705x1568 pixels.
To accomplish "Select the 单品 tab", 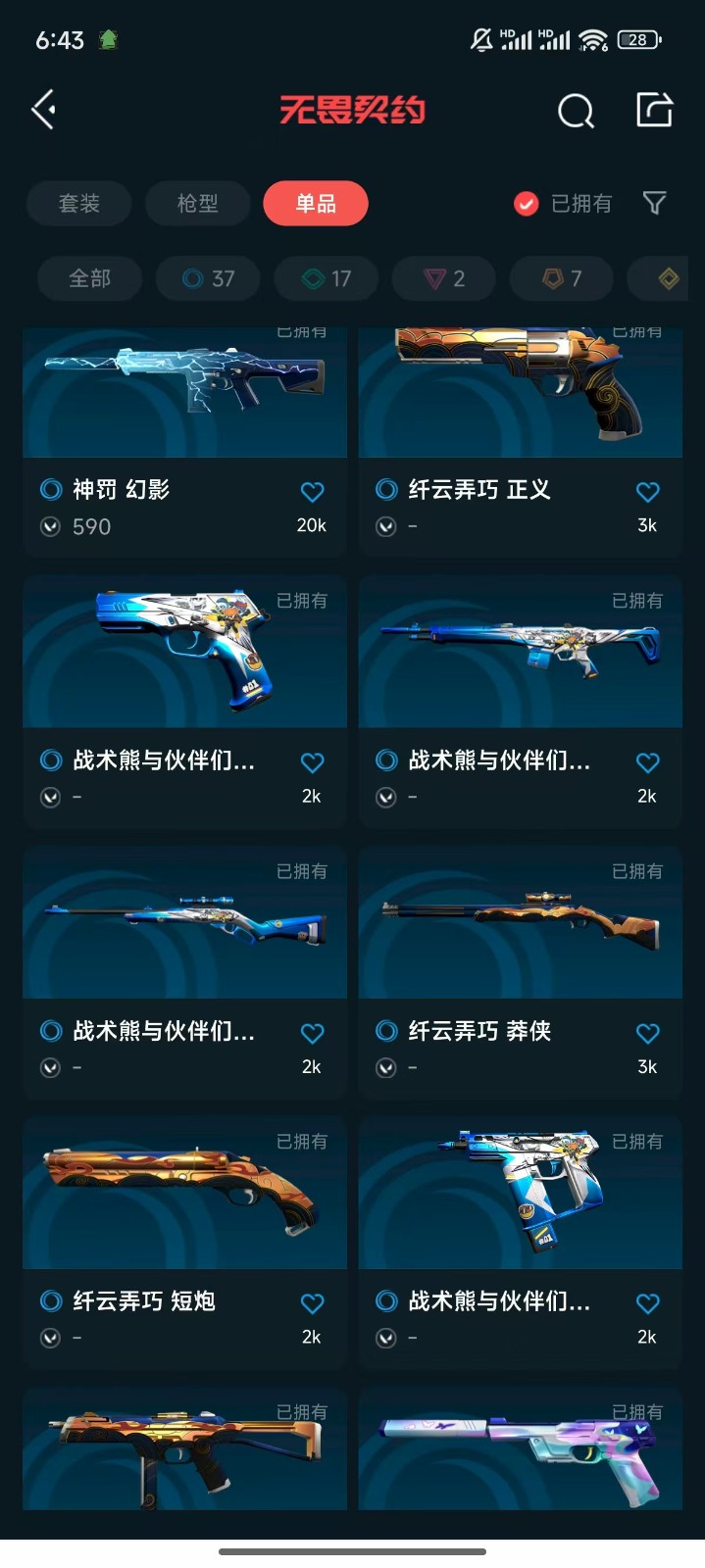I will (316, 204).
